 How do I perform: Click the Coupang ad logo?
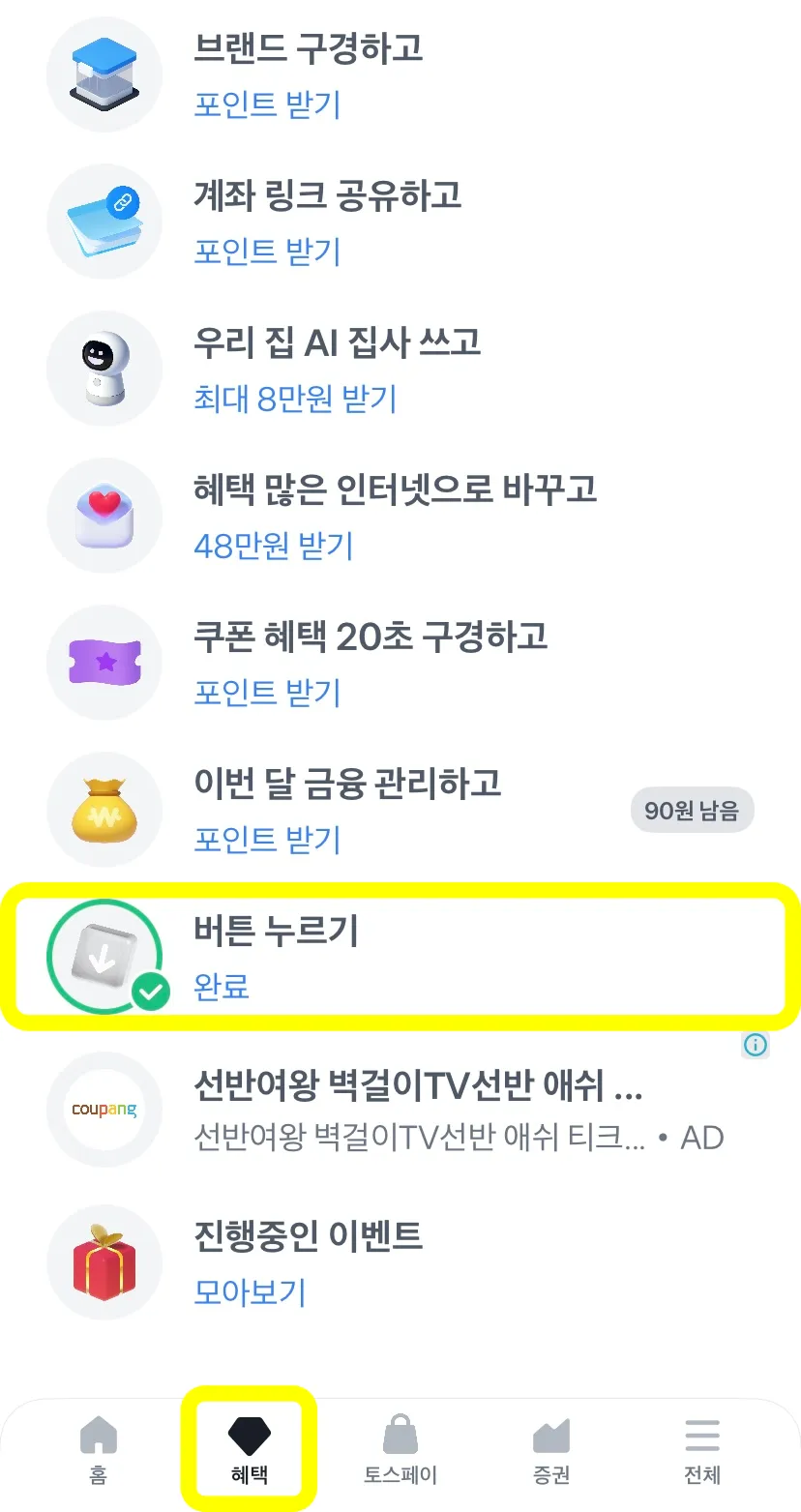tap(104, 1110)
